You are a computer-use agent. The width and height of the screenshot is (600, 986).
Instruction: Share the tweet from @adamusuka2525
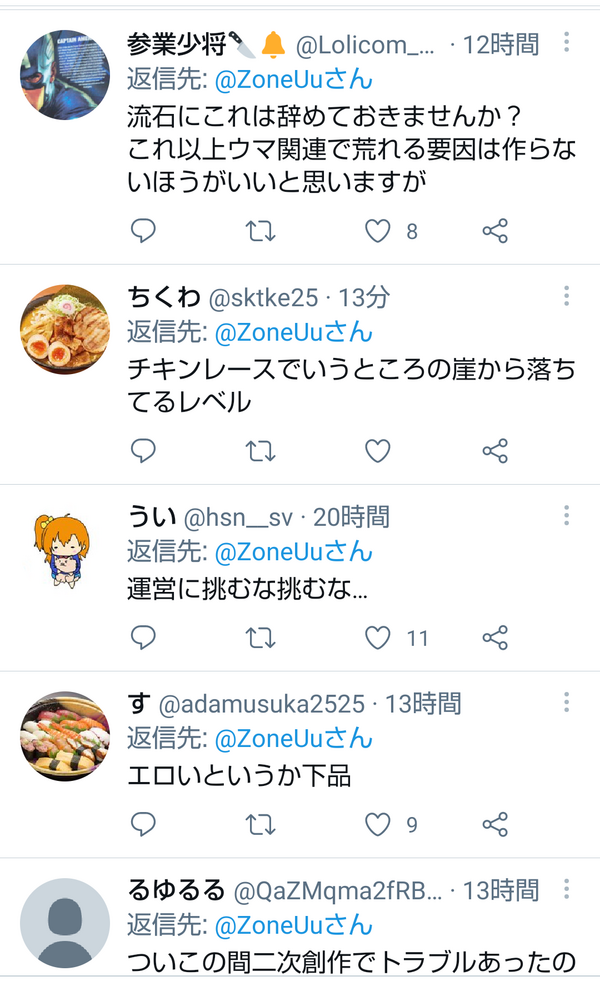tap(495, 824)
